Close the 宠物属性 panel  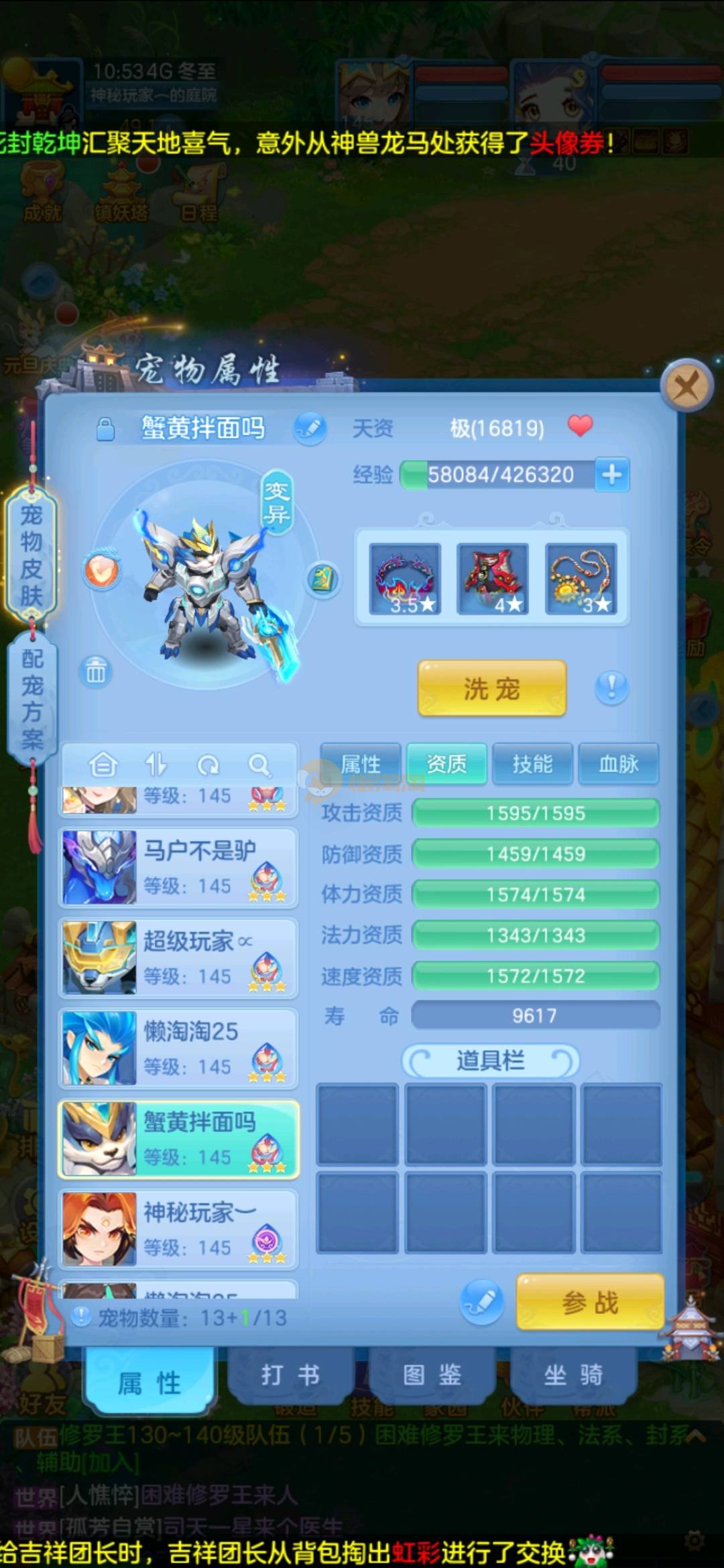click(x=686, y=385)
